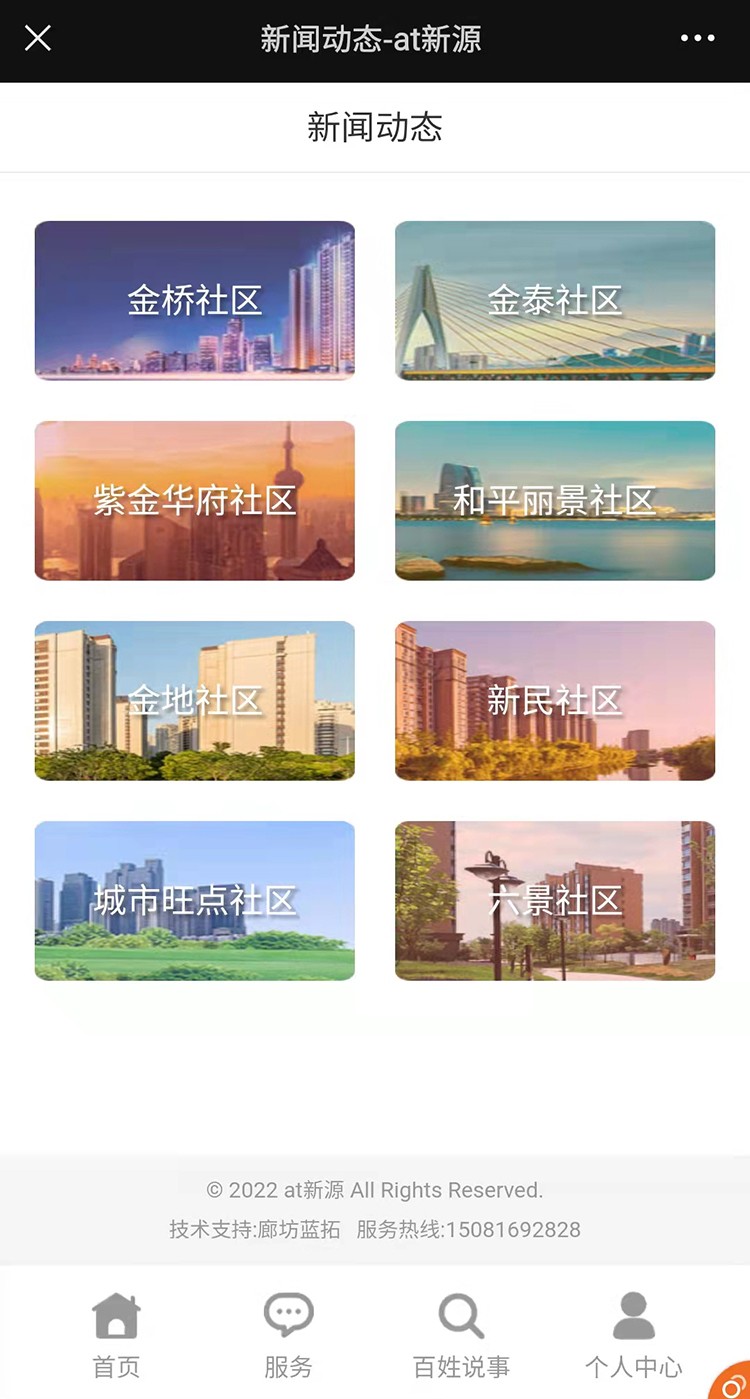This screenshot has height=1399, width=750.
Task: Switch to the 百姓说事 tab
Action: tap(461, 1335)
